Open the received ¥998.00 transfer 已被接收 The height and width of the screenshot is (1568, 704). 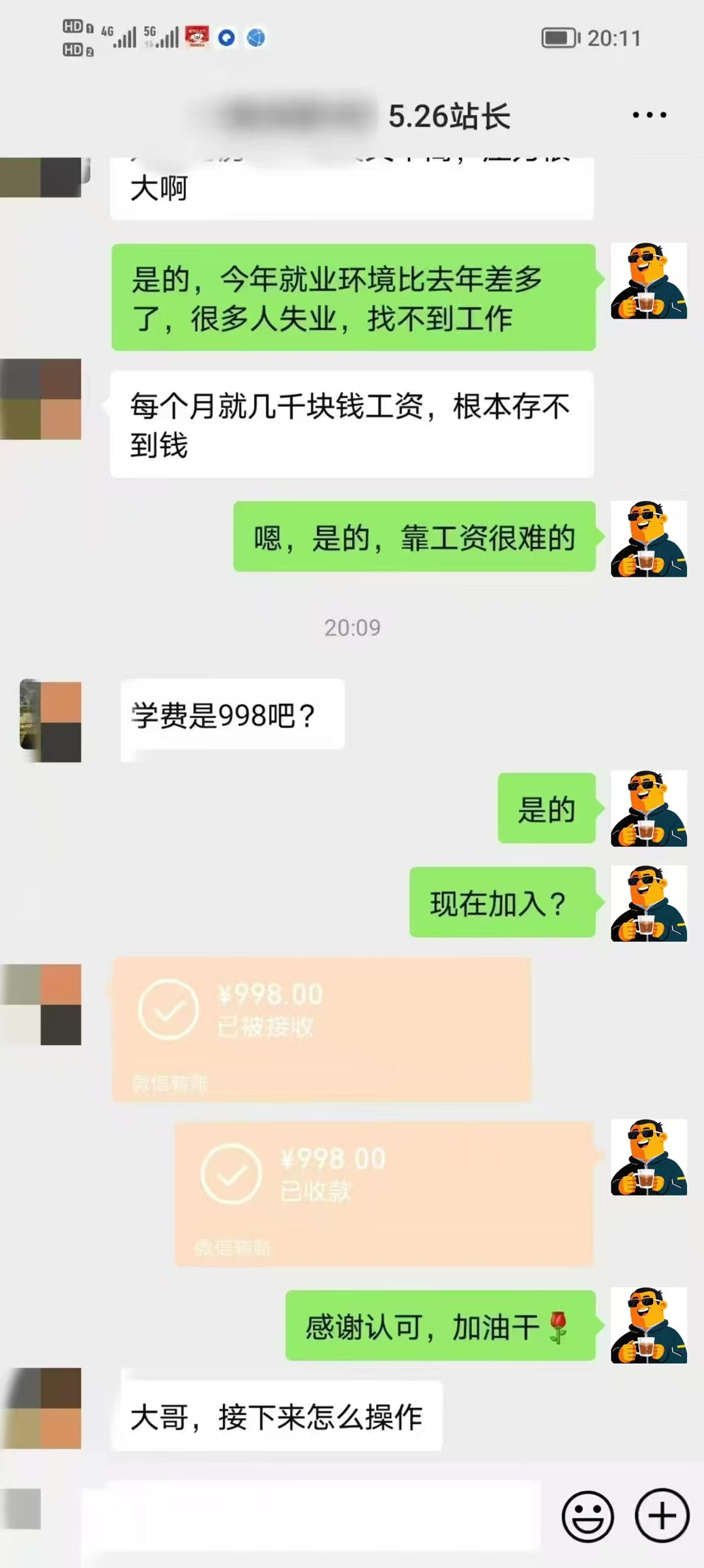tap(321, 1029)
